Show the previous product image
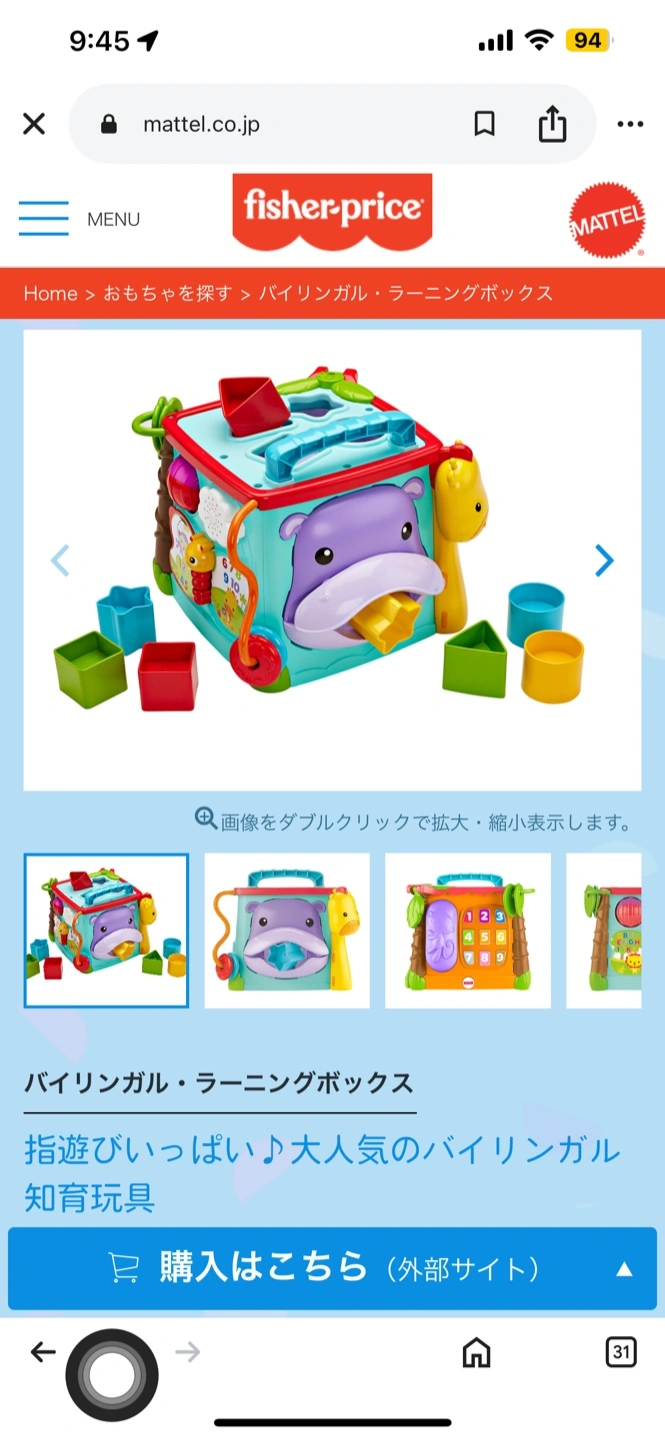Screen dimensions: 665x1440 (60, 560)
